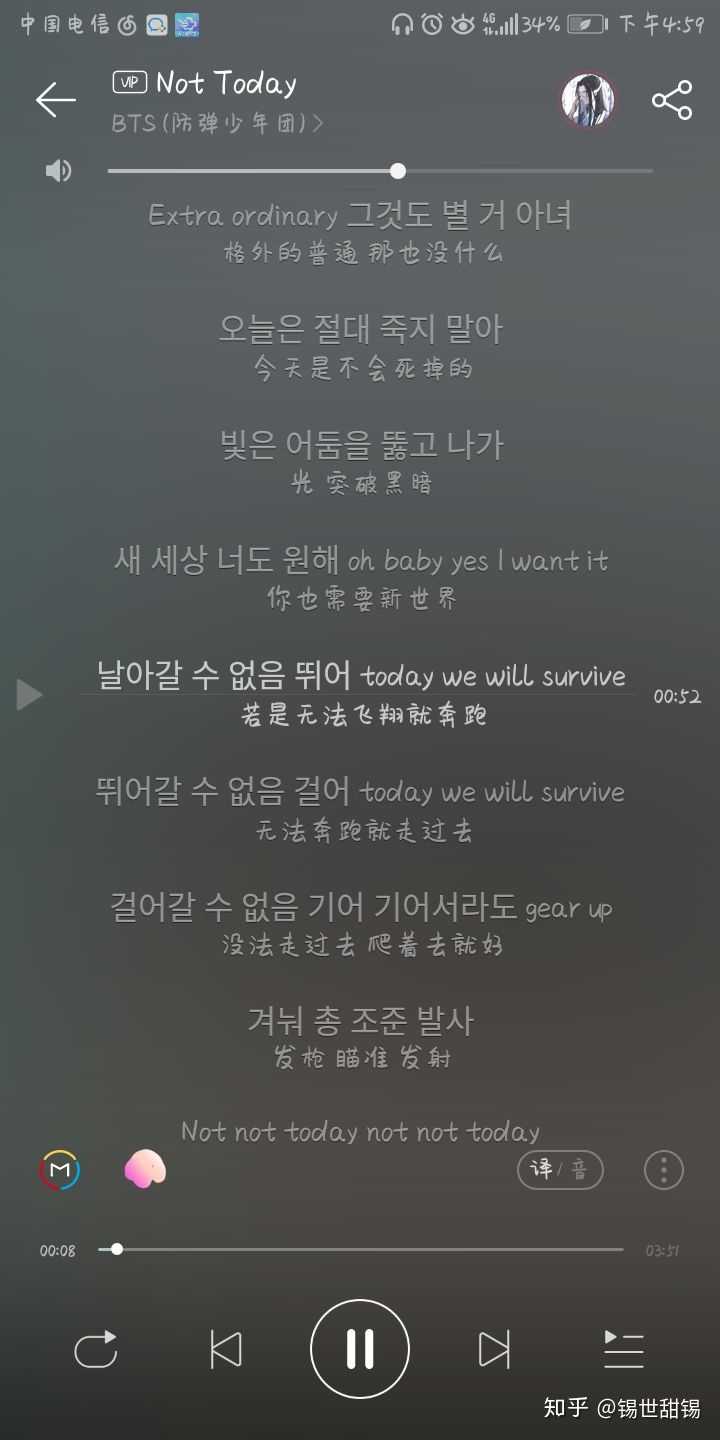Open the BTS artist link
Screen dimensions: 720x1440
pos(218,124)
